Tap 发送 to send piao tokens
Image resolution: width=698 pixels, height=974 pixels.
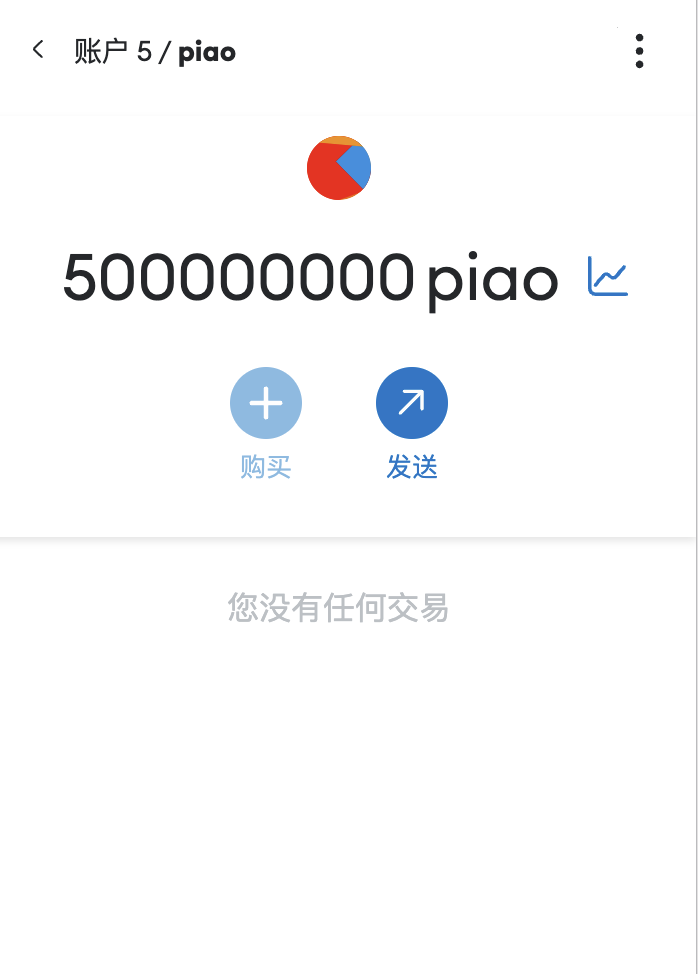tap(412, 404)
